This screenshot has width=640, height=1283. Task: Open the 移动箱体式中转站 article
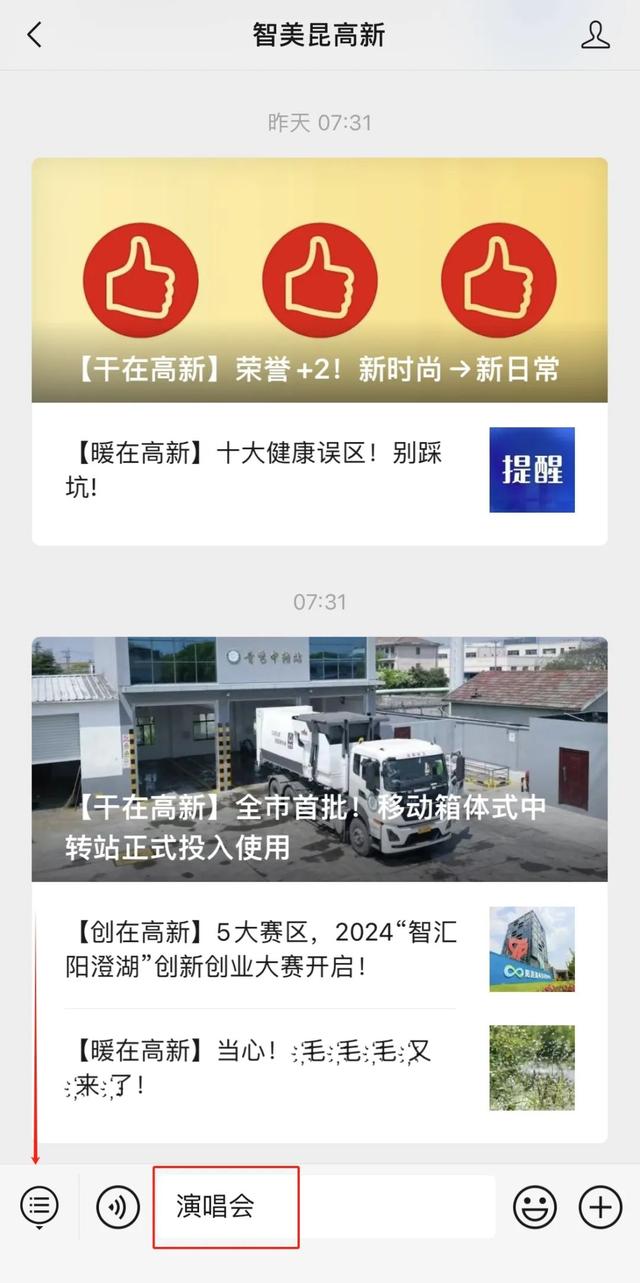[x=319, y=758]
